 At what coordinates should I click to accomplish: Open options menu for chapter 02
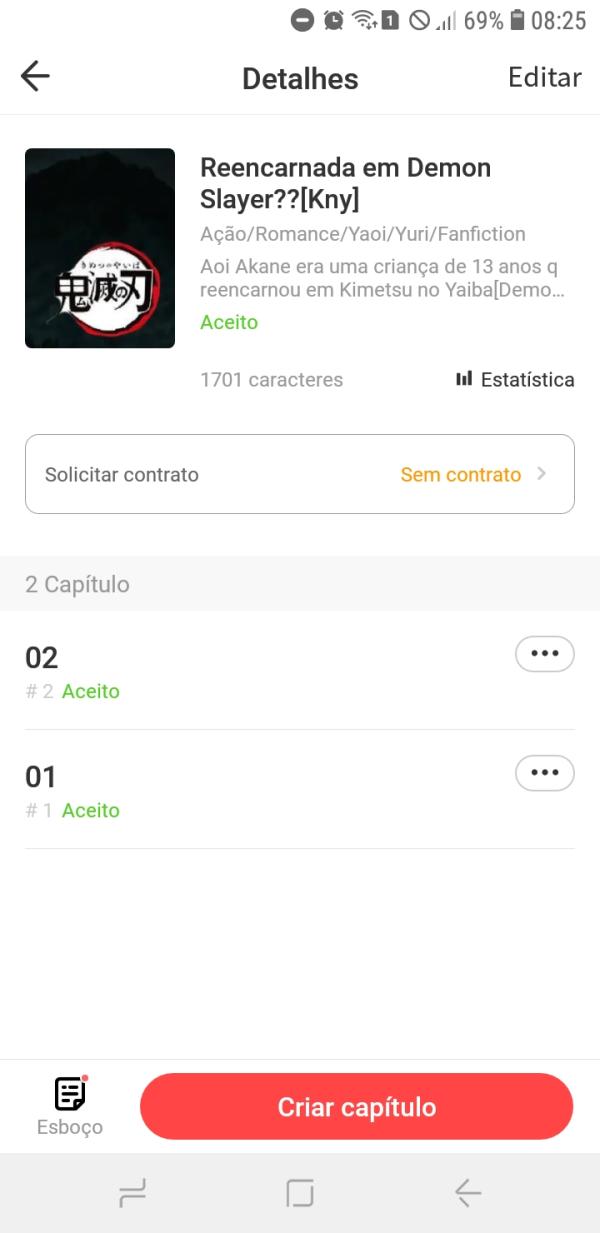point(544,654)
